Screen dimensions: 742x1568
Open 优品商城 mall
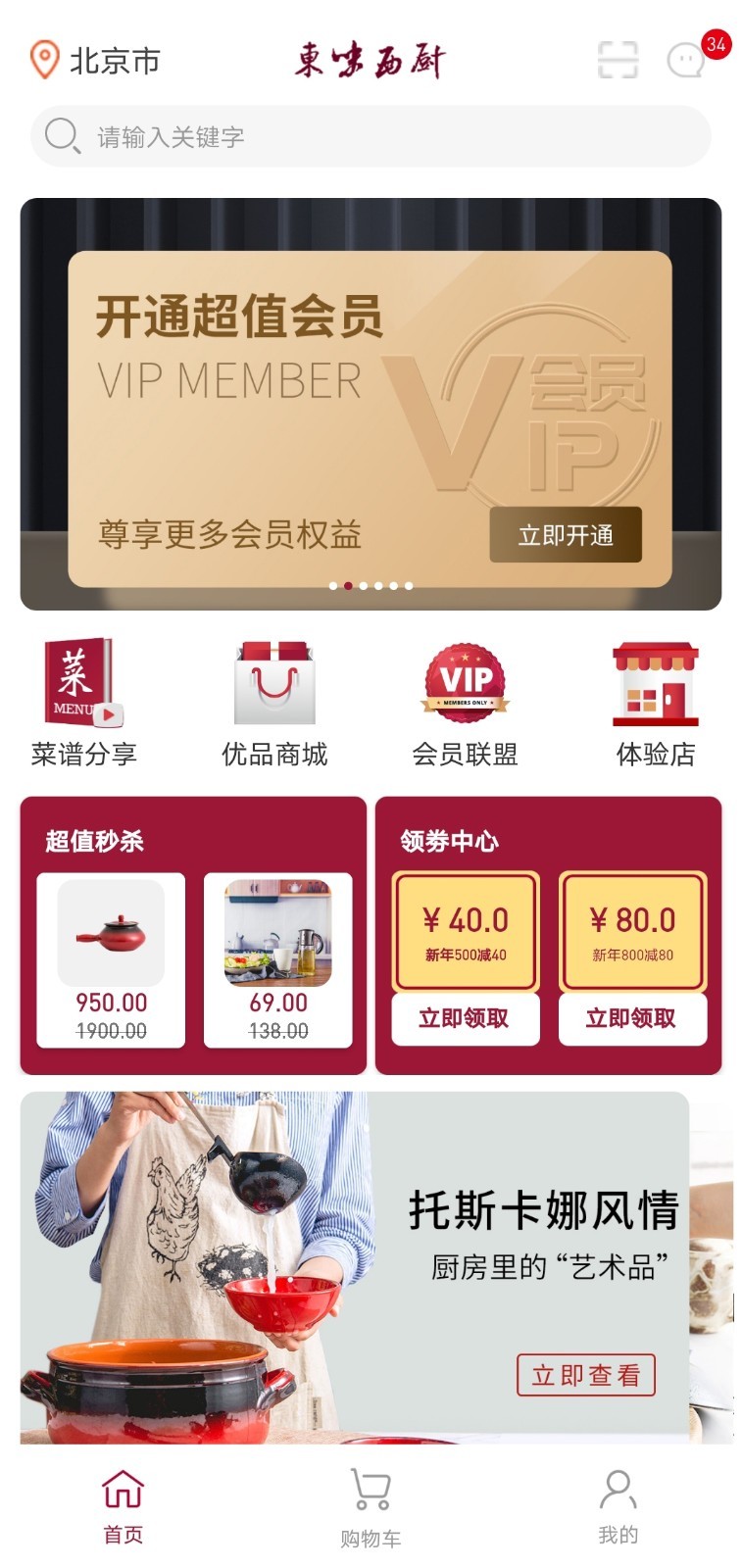pyautogui.click(x=274, y=703)
